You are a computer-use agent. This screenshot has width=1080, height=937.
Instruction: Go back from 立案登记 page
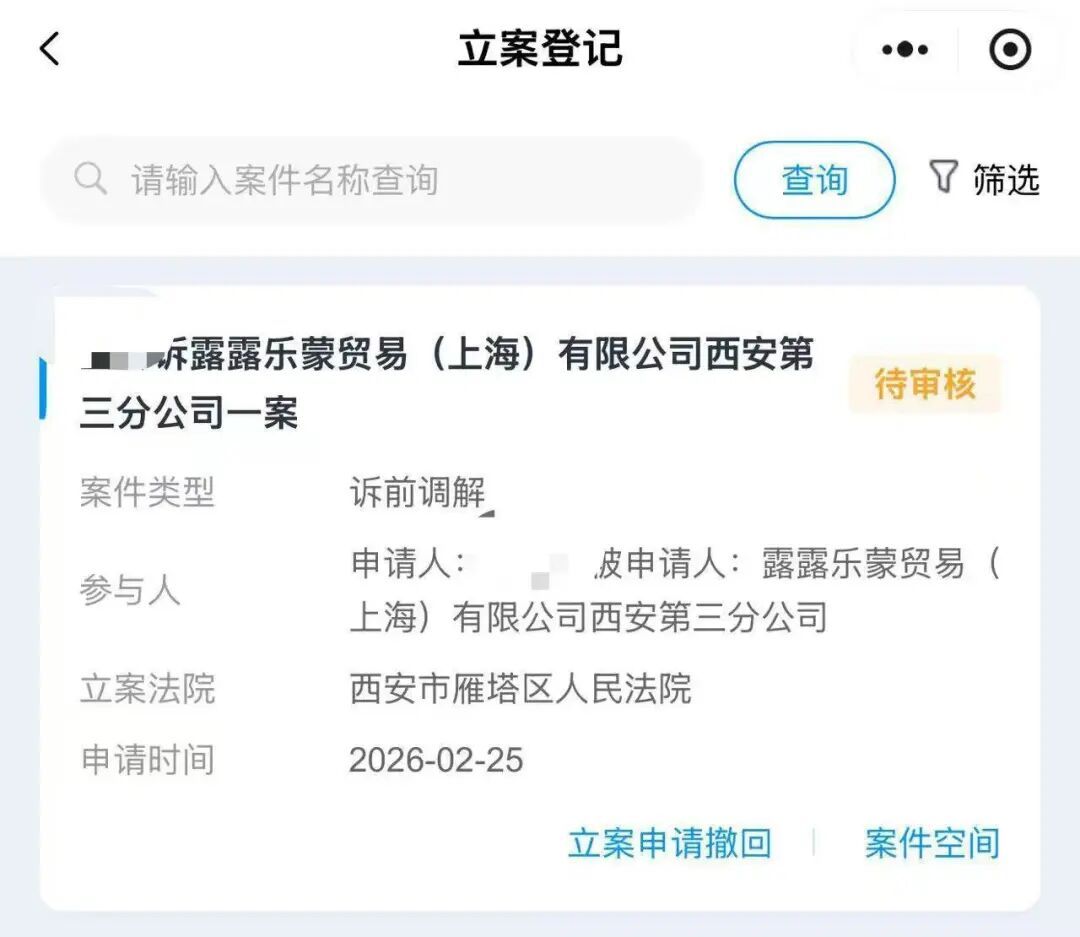[50, 49]
